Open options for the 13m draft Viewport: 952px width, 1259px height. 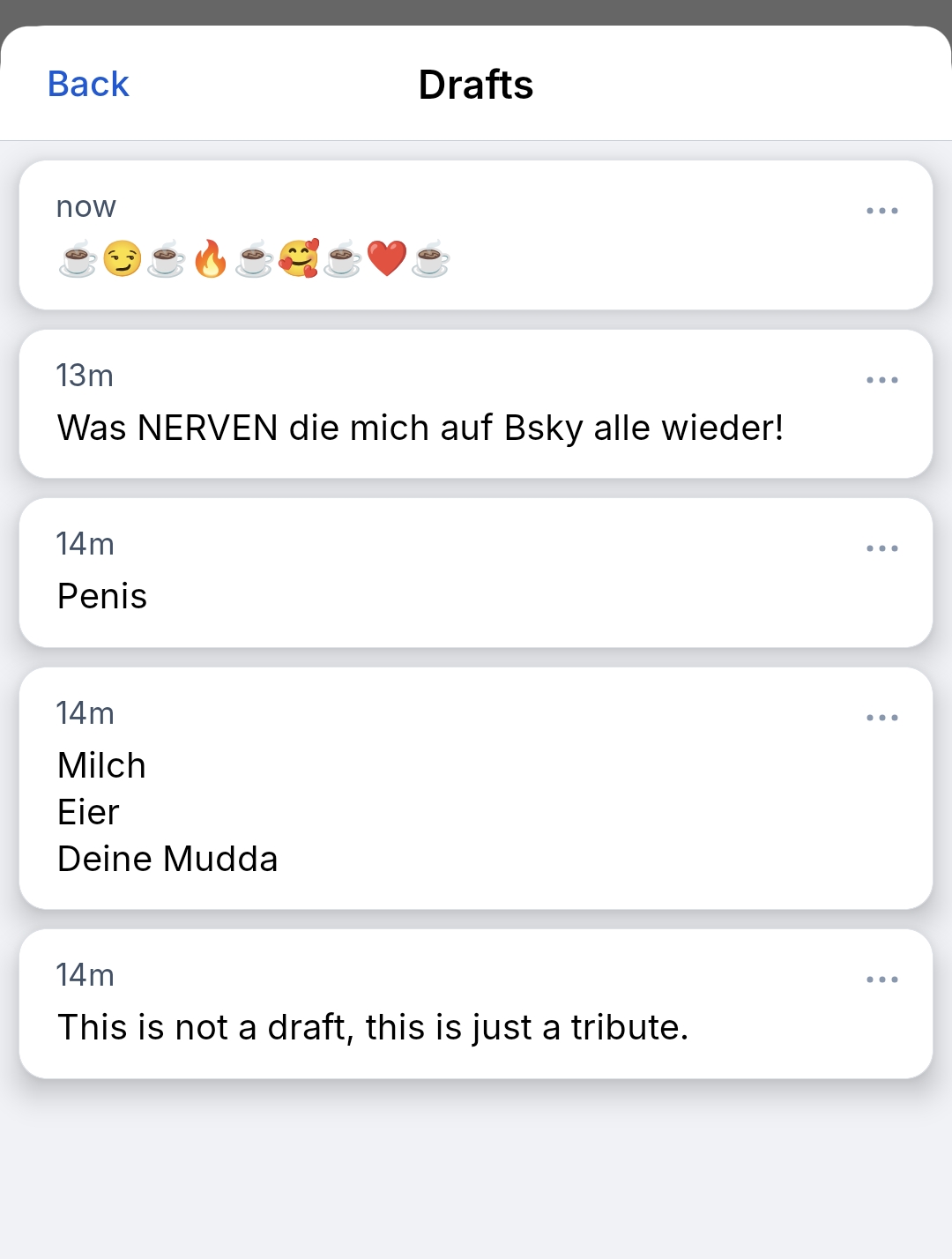pos(881,380)
